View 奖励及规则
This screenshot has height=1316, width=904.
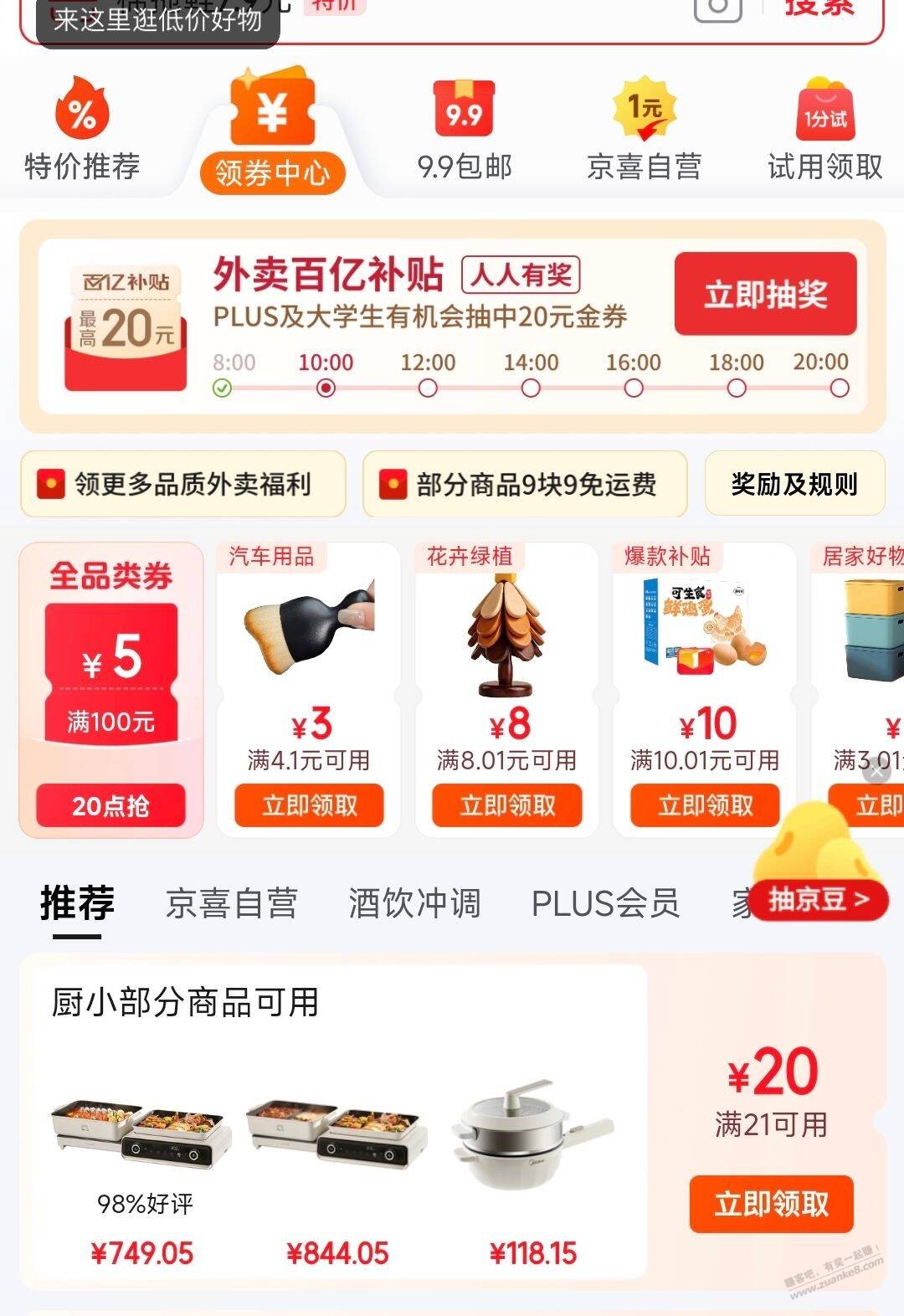pyautogui.click(x=794, y=484)
